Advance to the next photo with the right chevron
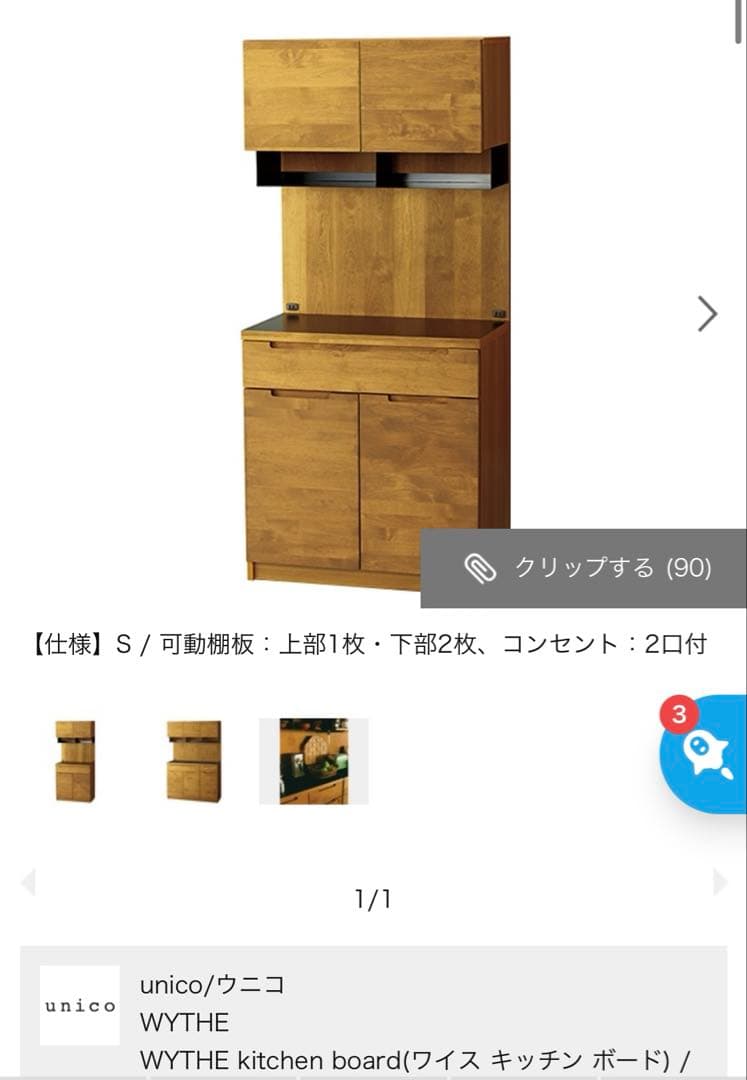Viewport: 747px width, 1080px height. click(707, 313)
